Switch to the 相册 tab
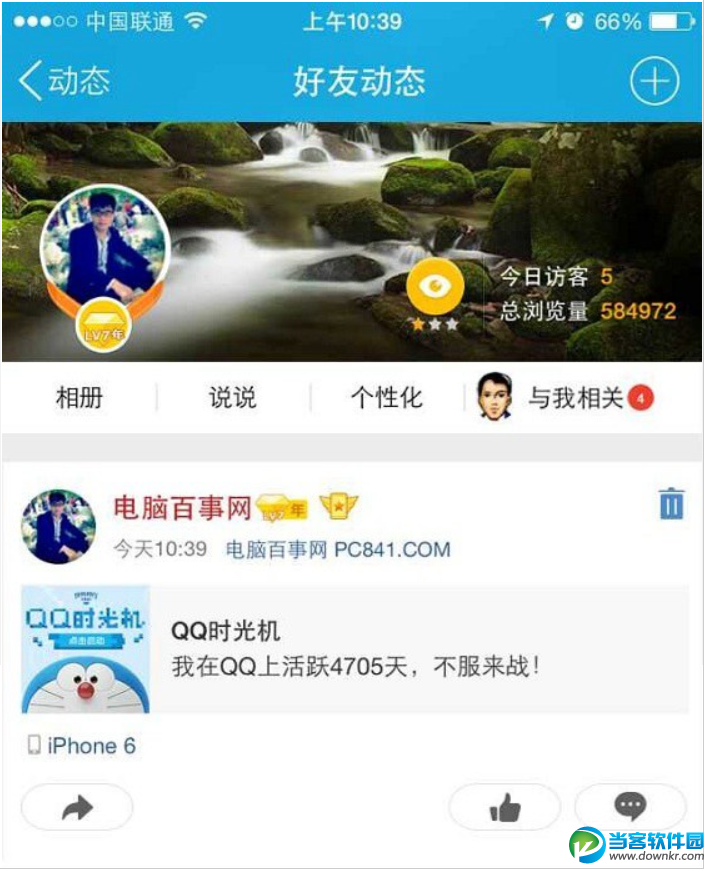This screenshot has height=870, width=705. [79, 398]
